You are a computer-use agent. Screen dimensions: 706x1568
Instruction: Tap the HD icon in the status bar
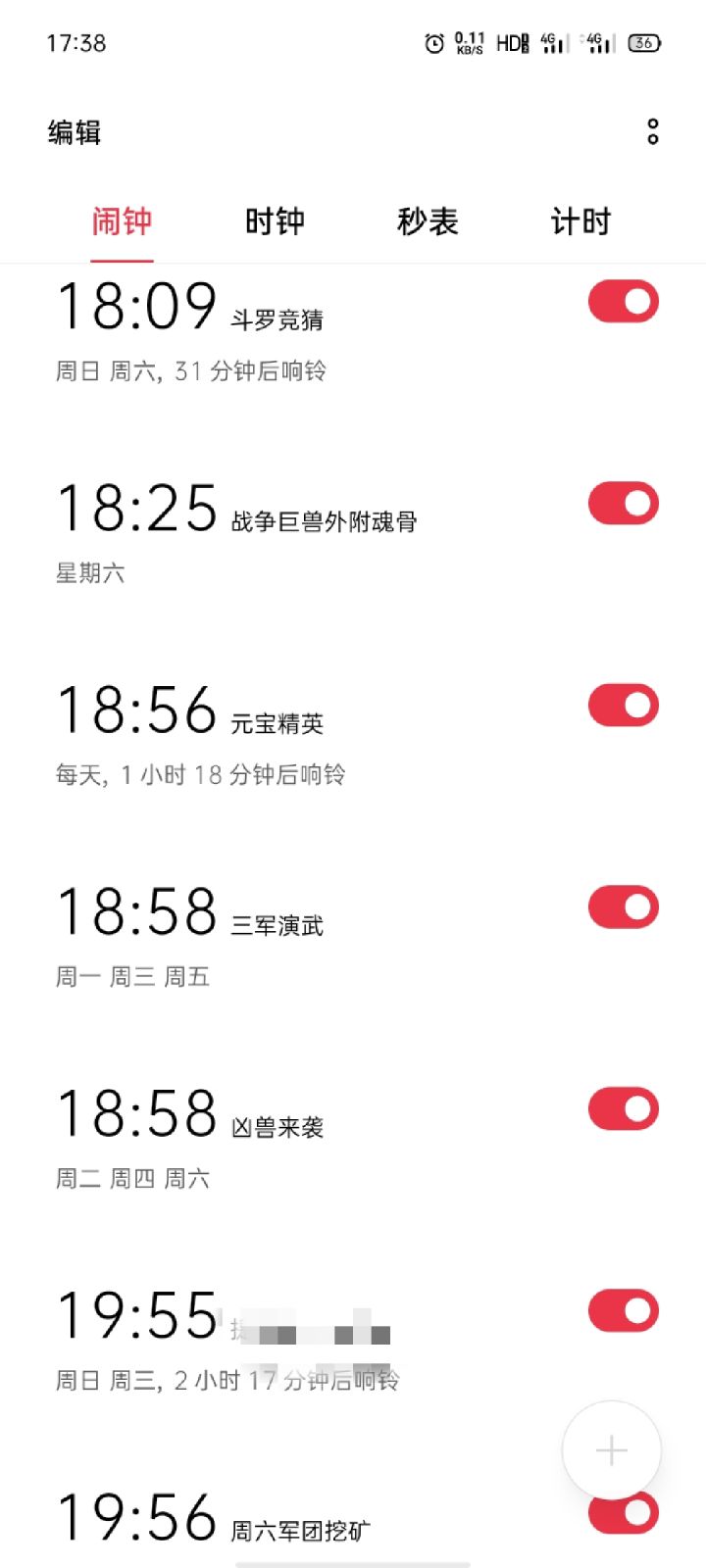pos(509,41)
